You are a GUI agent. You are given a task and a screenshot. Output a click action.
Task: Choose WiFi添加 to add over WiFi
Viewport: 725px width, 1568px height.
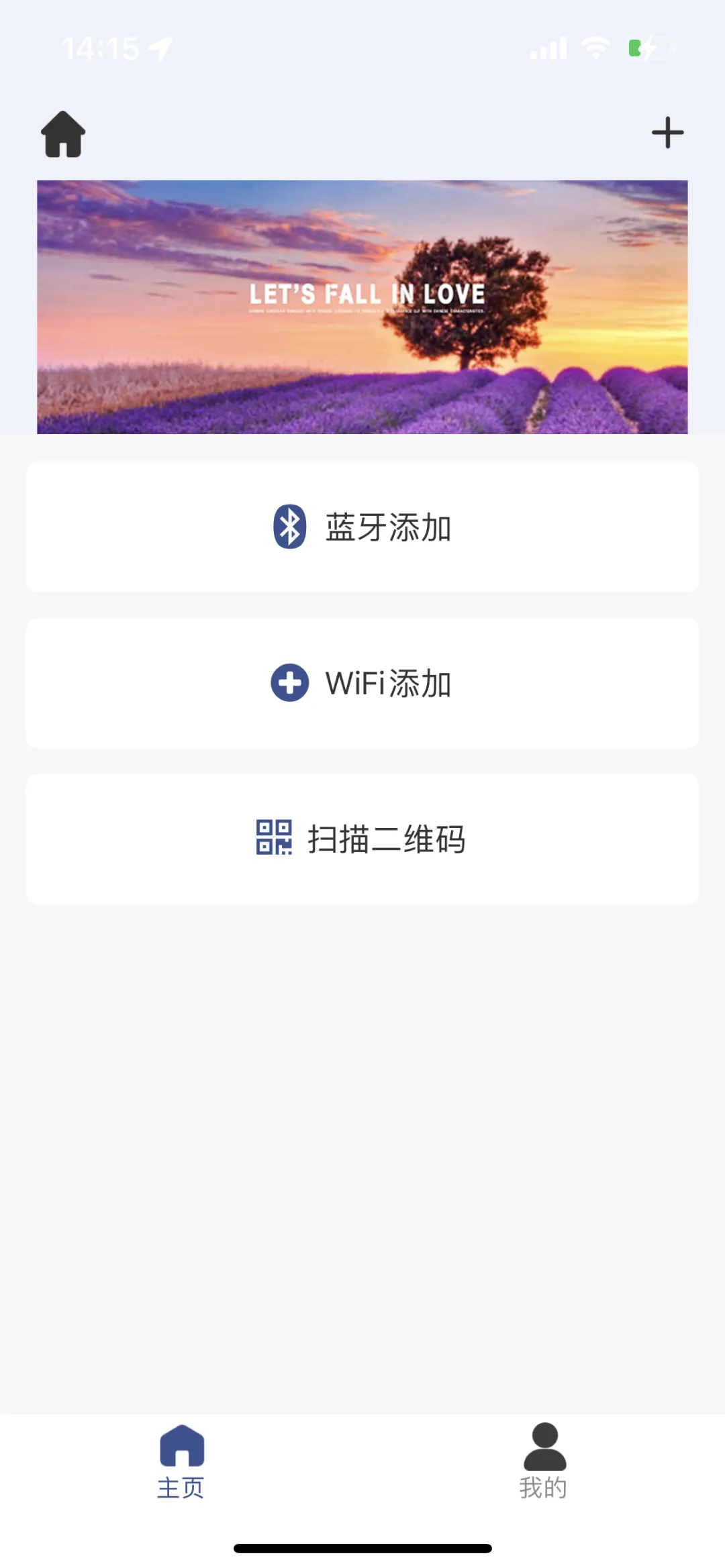tap(362, 683)
